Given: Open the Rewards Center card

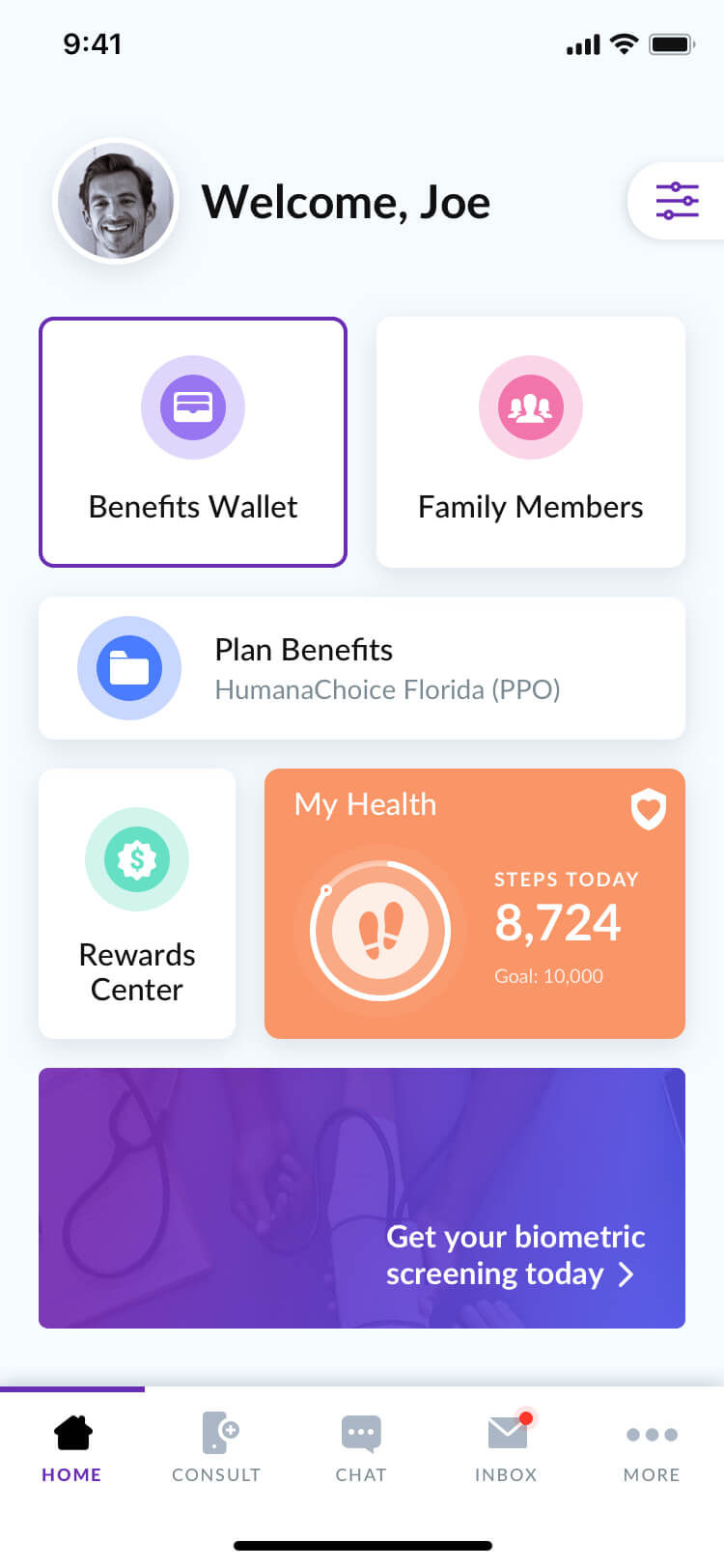Looking at the screenshot, I should pyautogui.click(x=137, y=904).
